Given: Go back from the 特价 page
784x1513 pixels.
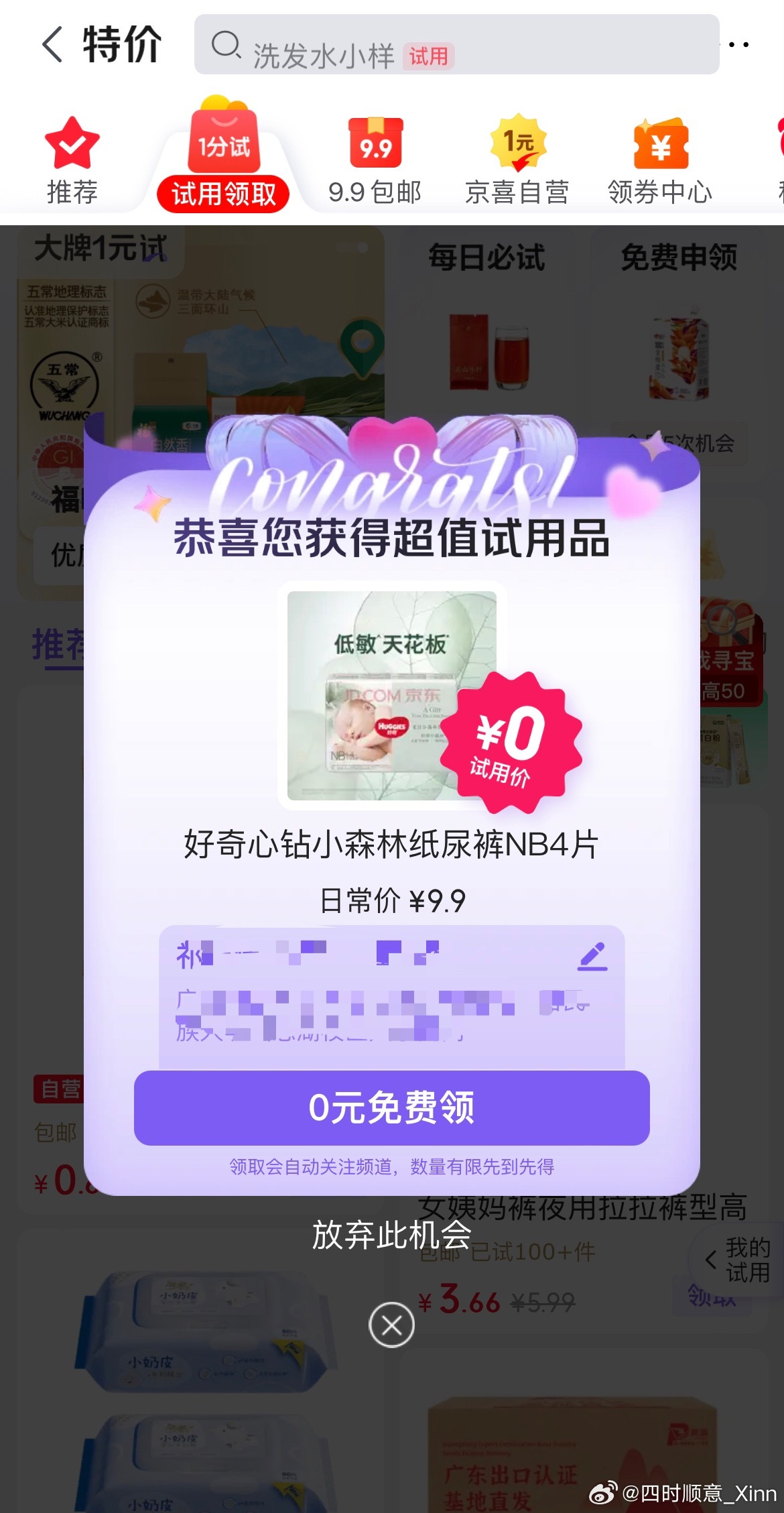Looking at the screenshot, I should pyautogui.click(x=54, y=45).
